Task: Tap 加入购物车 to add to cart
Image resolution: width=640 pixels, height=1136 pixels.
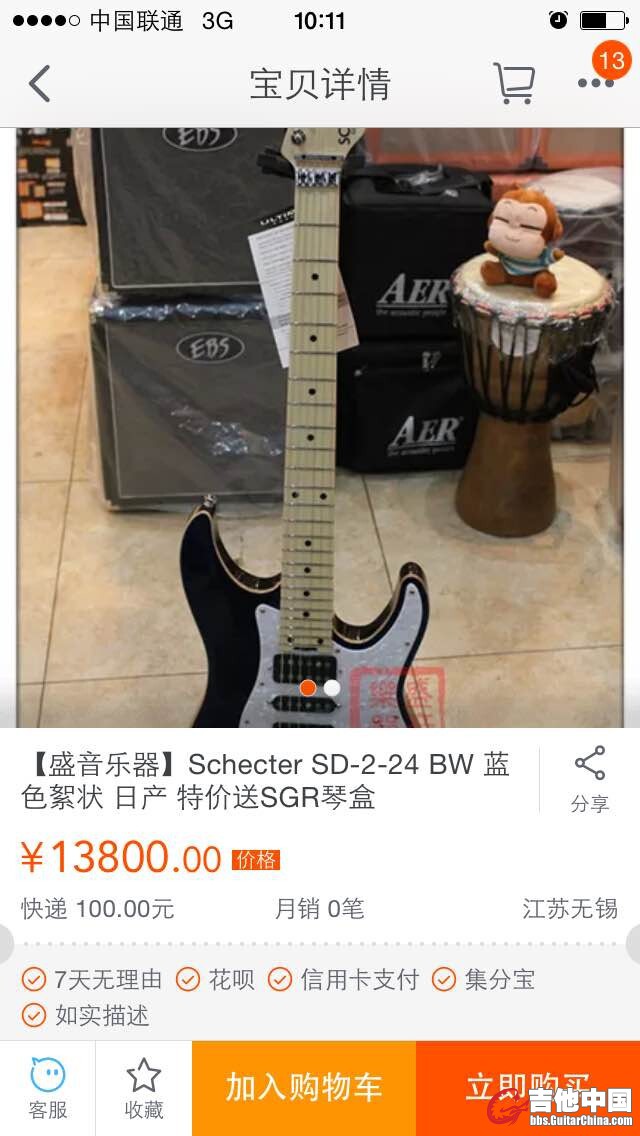Action: point(304,1088)
